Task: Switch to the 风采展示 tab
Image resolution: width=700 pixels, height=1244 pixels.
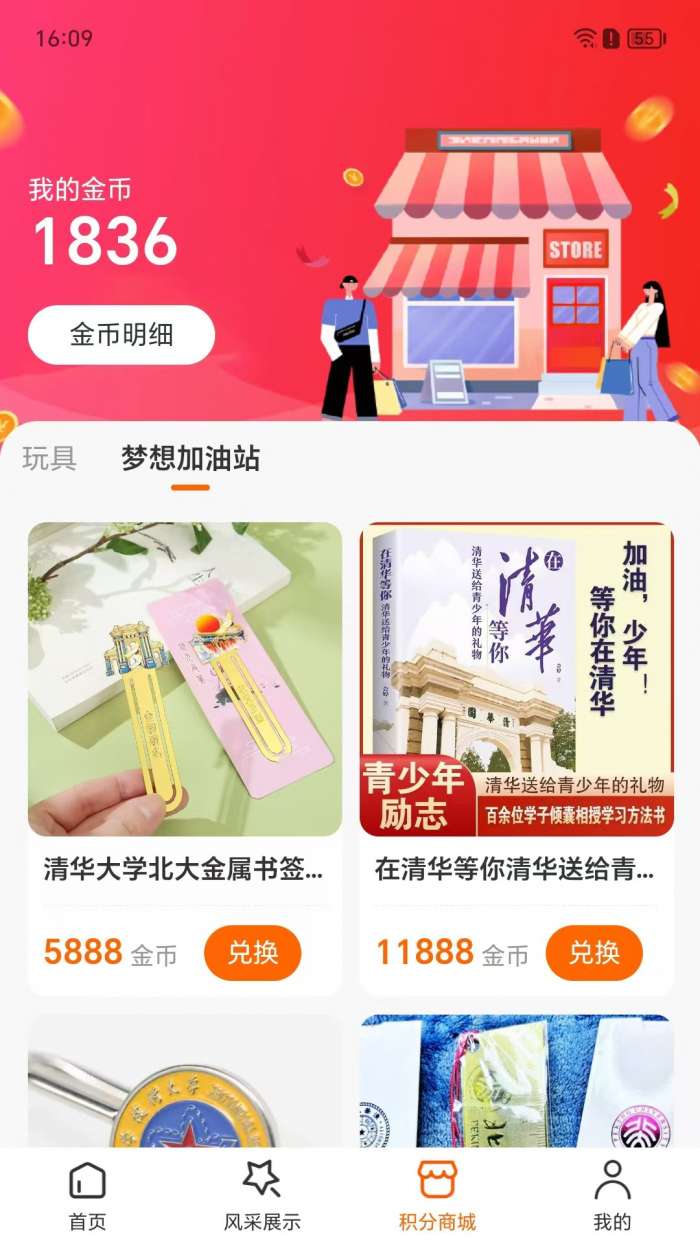Action: pyautogui.click(x=262, y=1196)
